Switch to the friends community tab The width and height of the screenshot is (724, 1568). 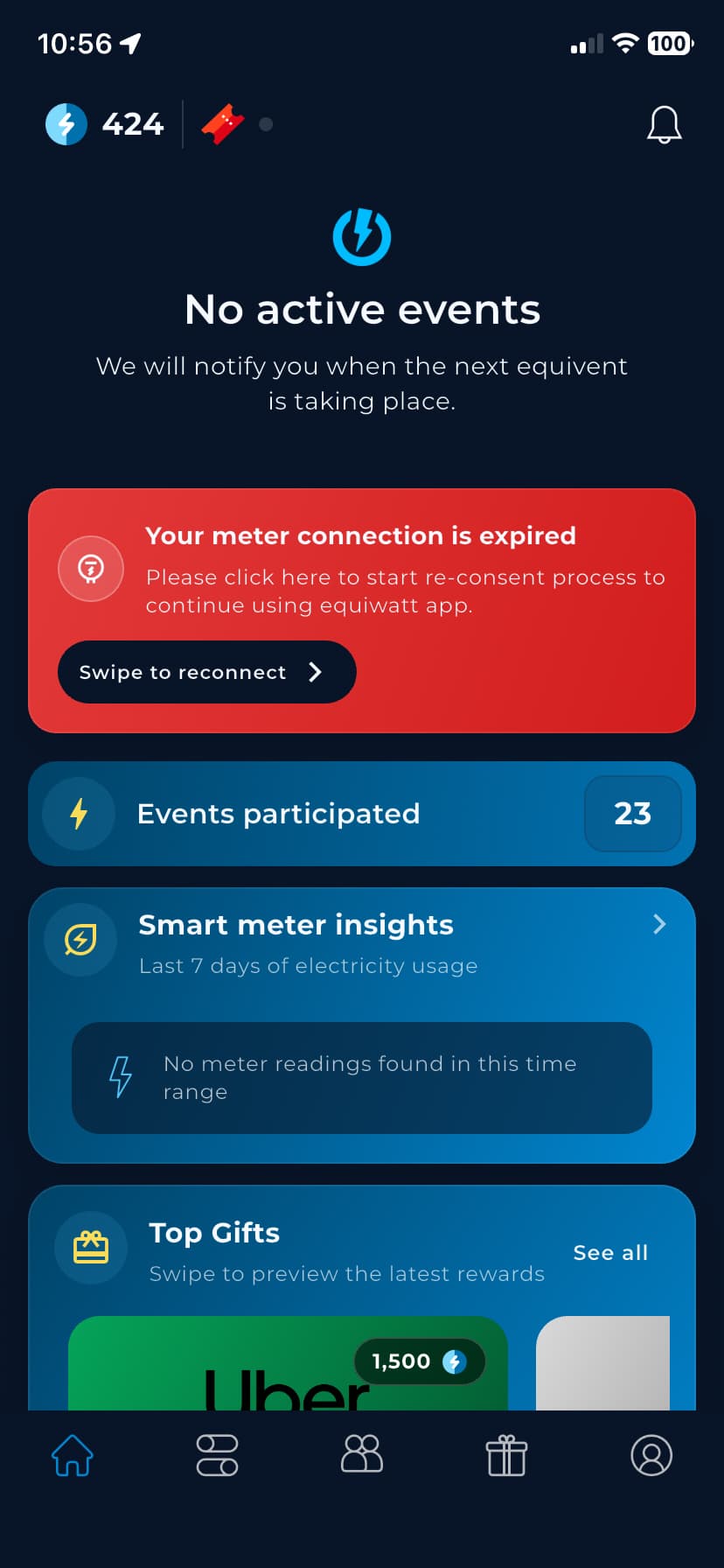[361, 1456]
